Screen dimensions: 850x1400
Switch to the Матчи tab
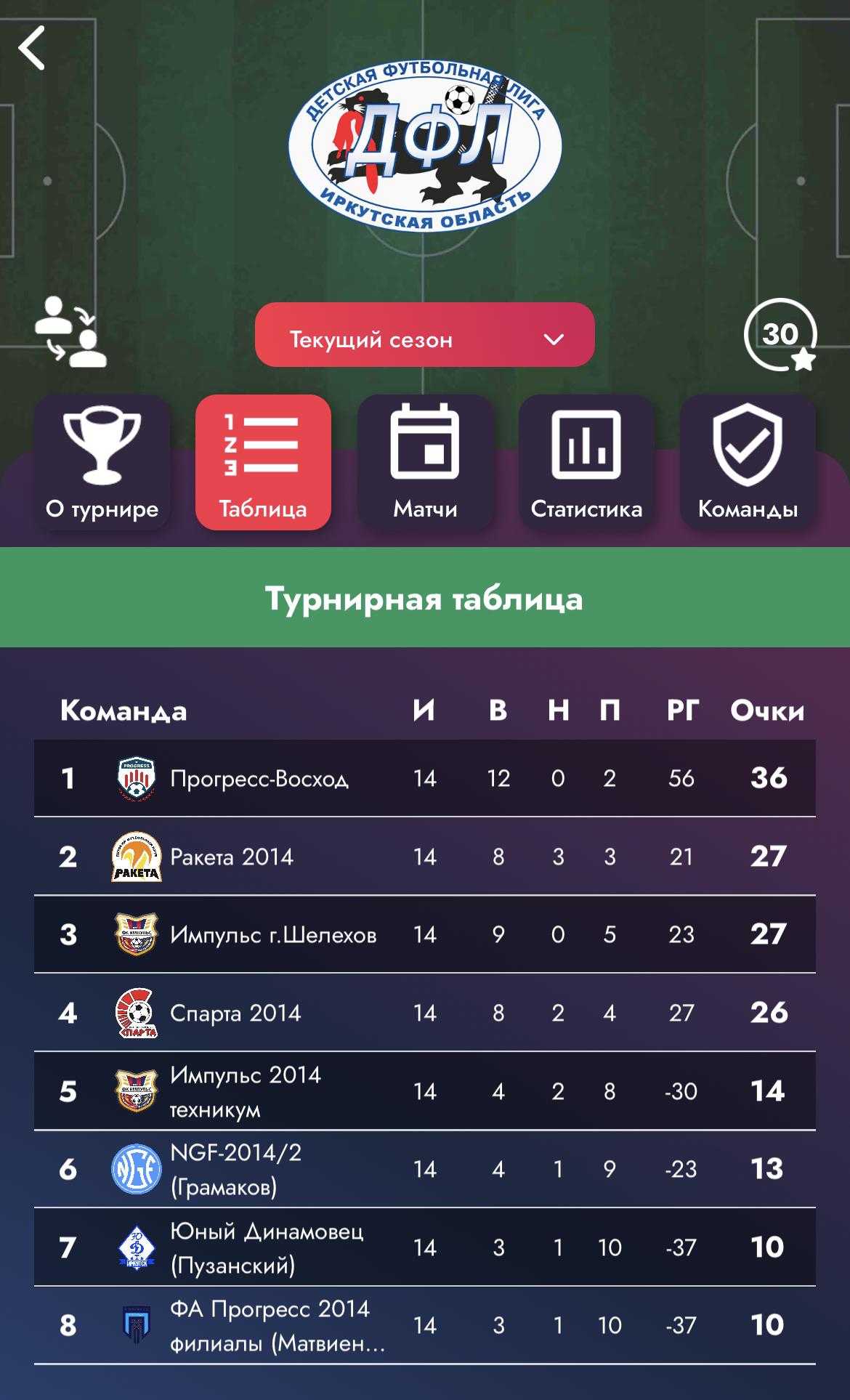(x=425, y=463)
